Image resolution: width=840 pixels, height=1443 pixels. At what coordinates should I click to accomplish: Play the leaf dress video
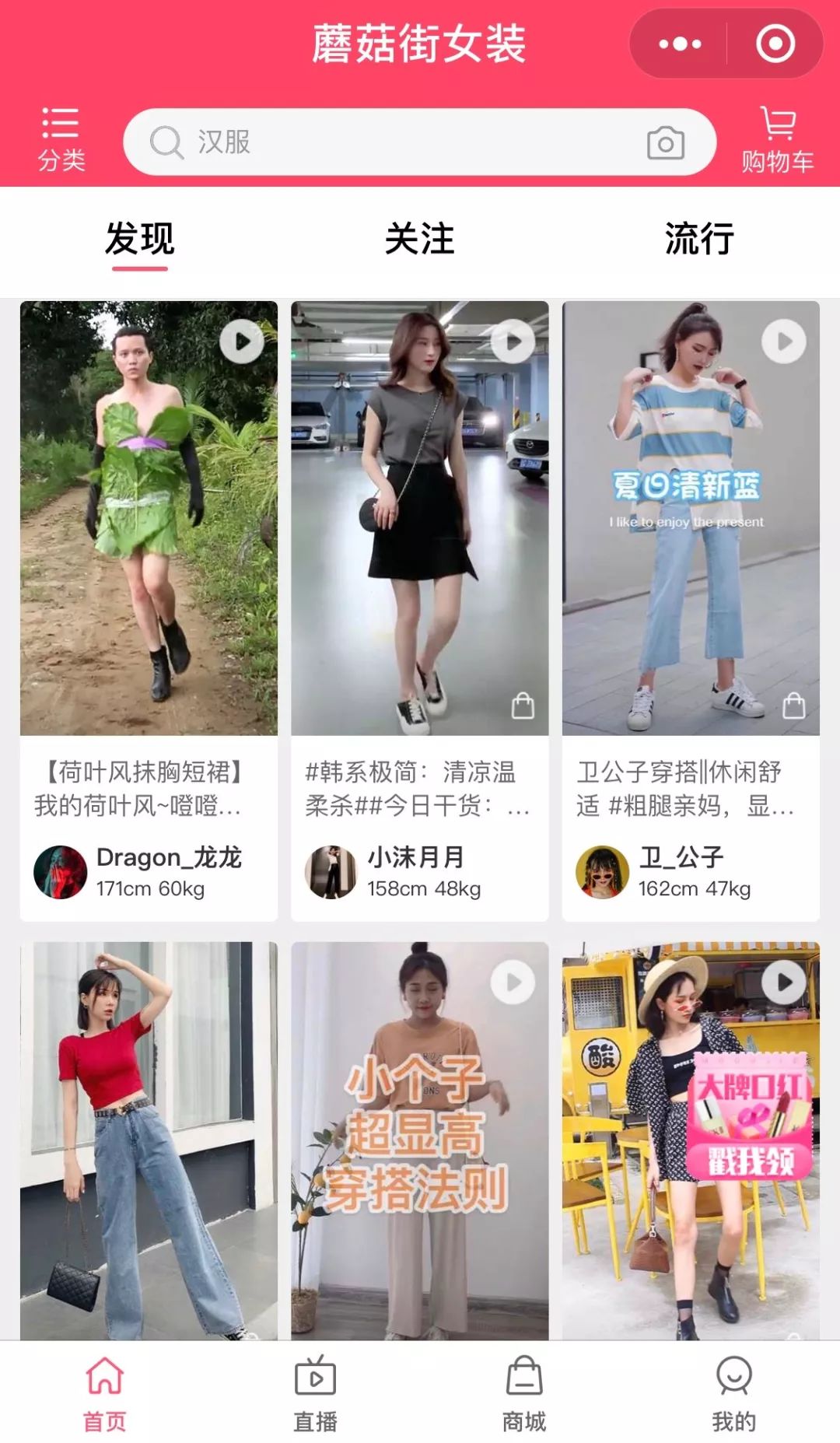242,341
